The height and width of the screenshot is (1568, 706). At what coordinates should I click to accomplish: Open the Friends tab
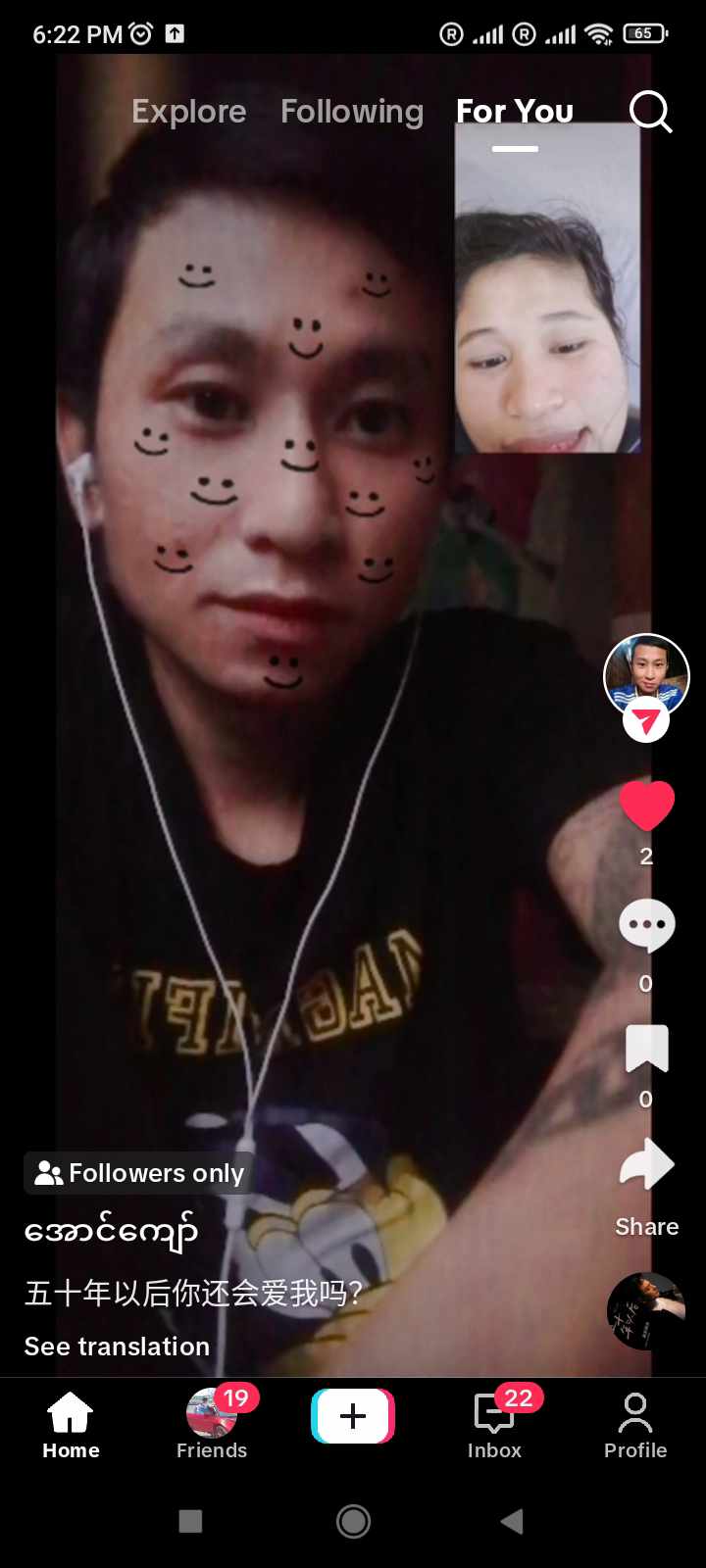point(212,1425)
